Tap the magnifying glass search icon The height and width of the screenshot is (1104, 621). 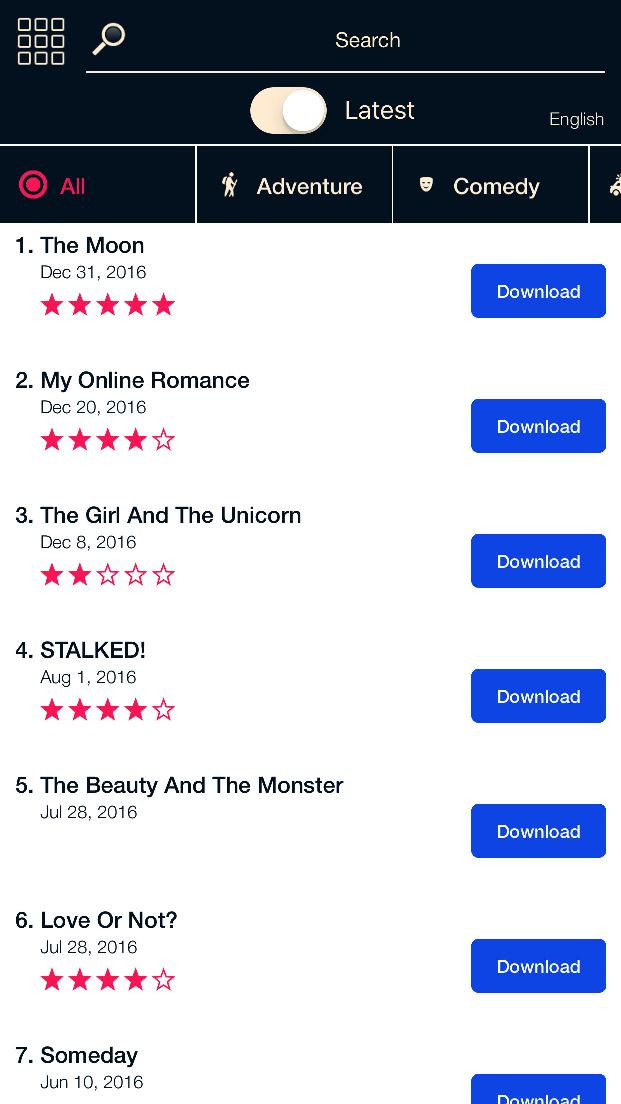[109, 39]
